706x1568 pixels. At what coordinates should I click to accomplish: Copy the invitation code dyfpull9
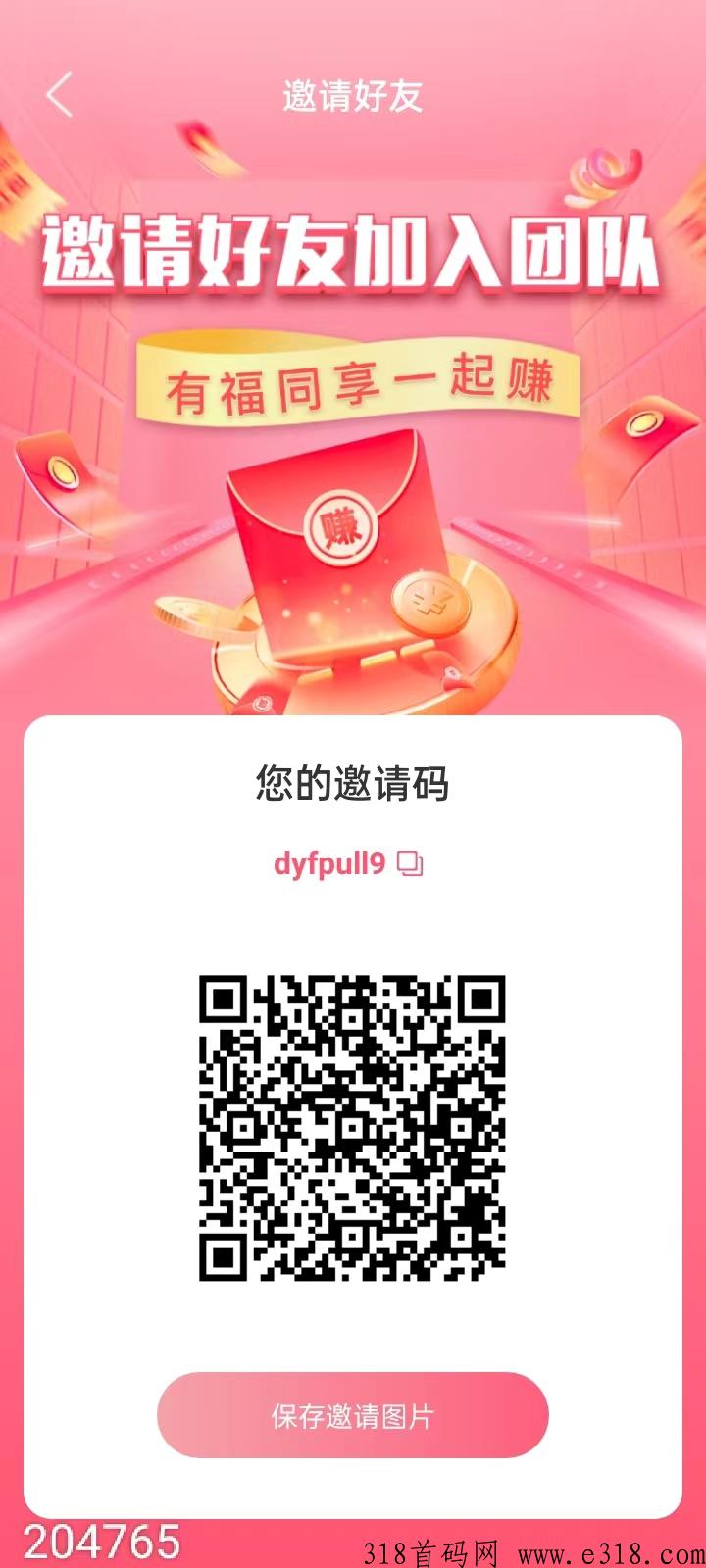[x=410, y=864]
